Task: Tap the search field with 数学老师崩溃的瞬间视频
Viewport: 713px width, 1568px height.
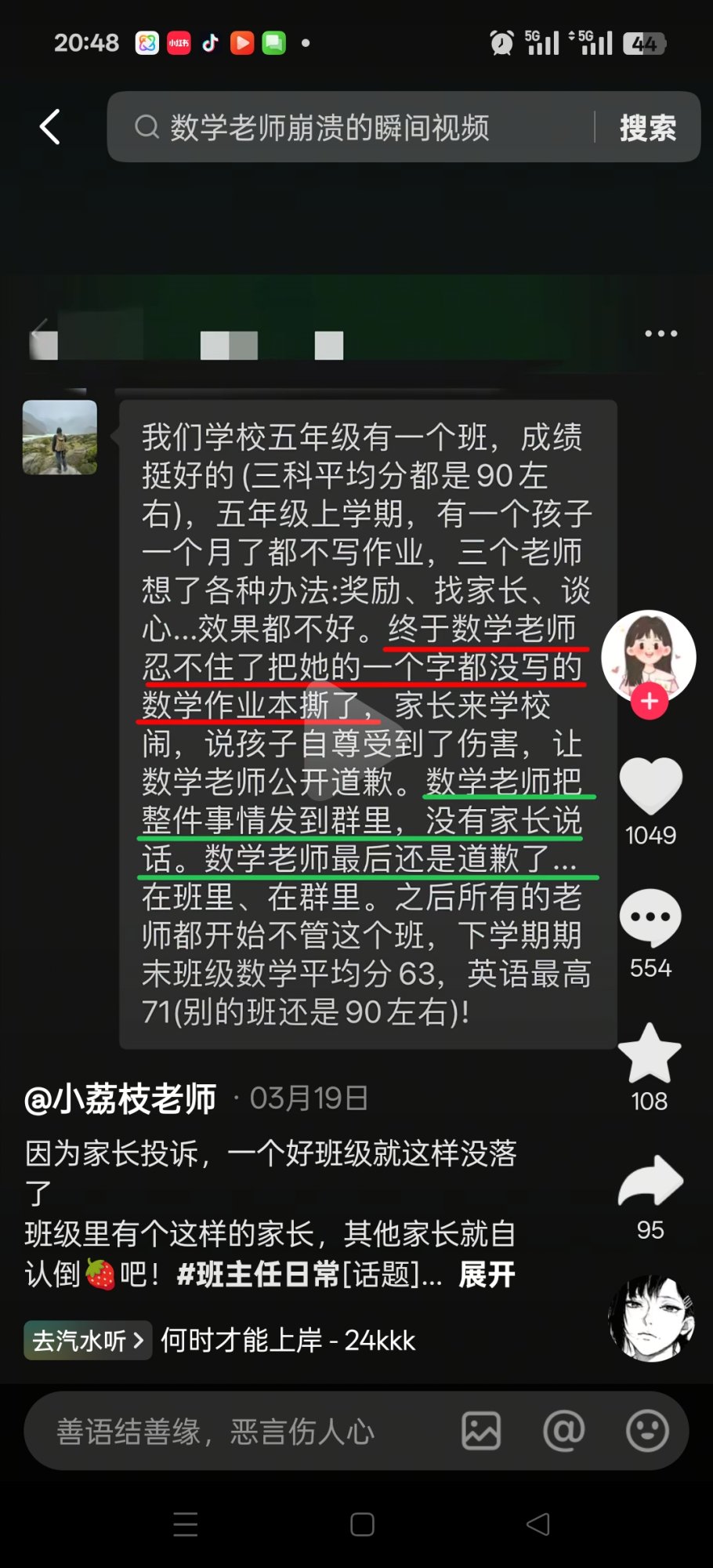Action: [x=353, y=127]
